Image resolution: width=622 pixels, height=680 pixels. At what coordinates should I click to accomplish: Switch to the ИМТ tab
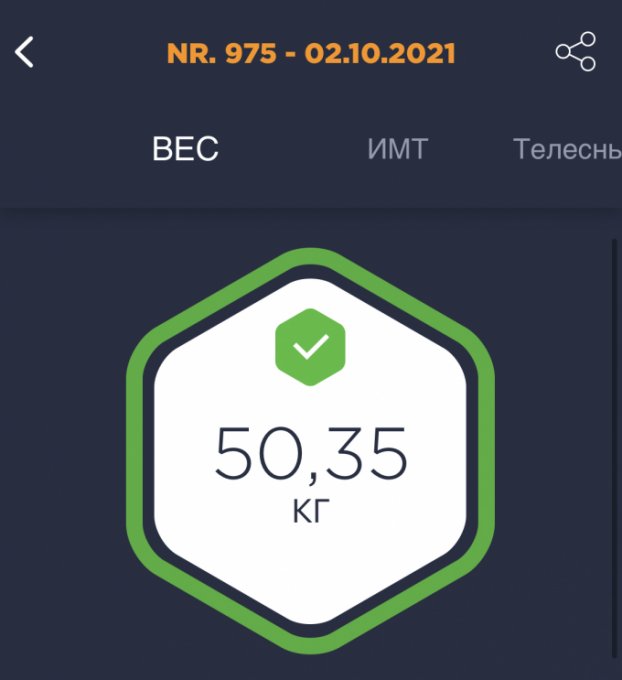(397, 150)
